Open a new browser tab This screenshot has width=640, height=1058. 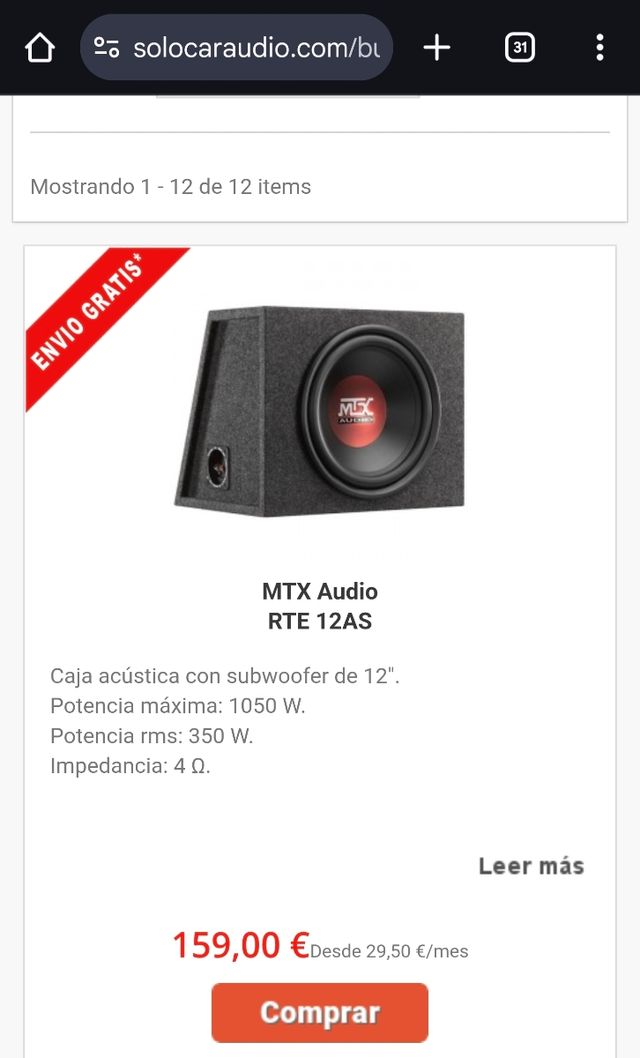(437, 47)
